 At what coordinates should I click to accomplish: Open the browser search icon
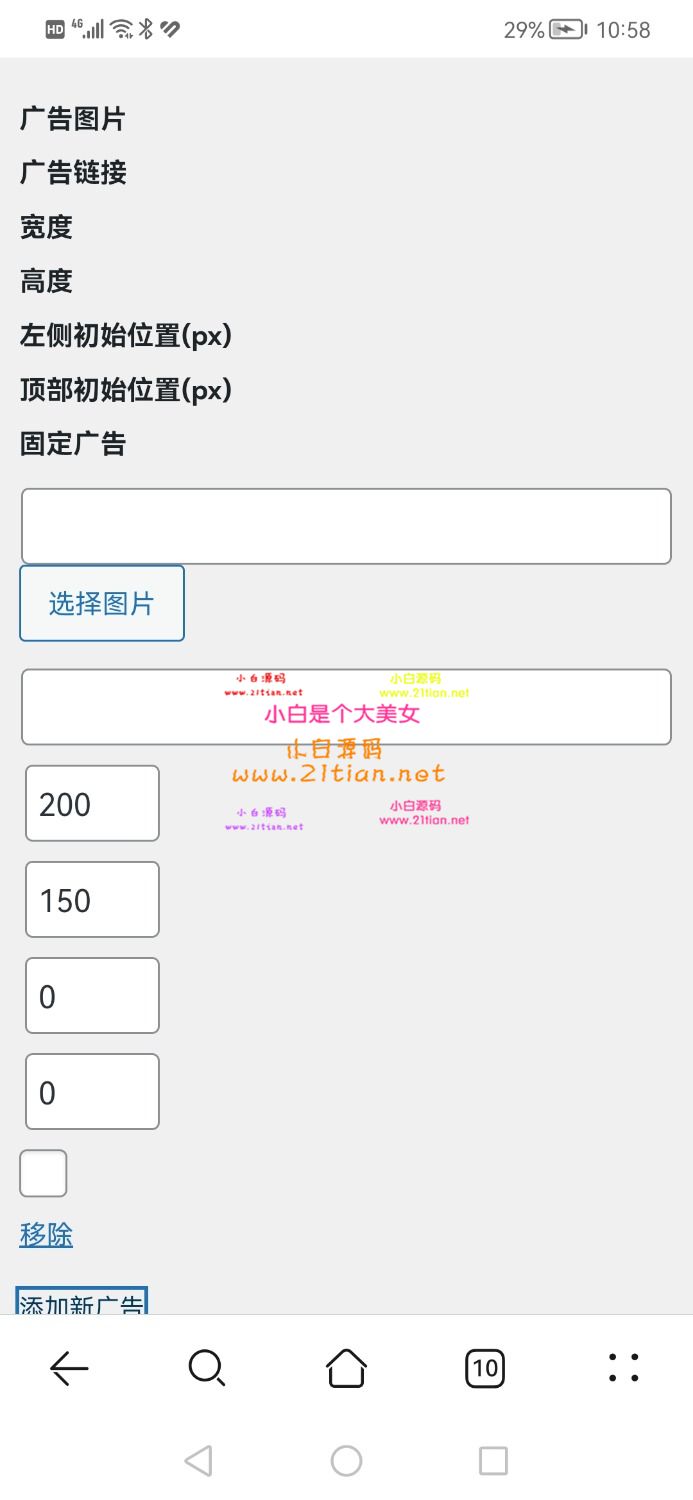[x=207, y=1368]
